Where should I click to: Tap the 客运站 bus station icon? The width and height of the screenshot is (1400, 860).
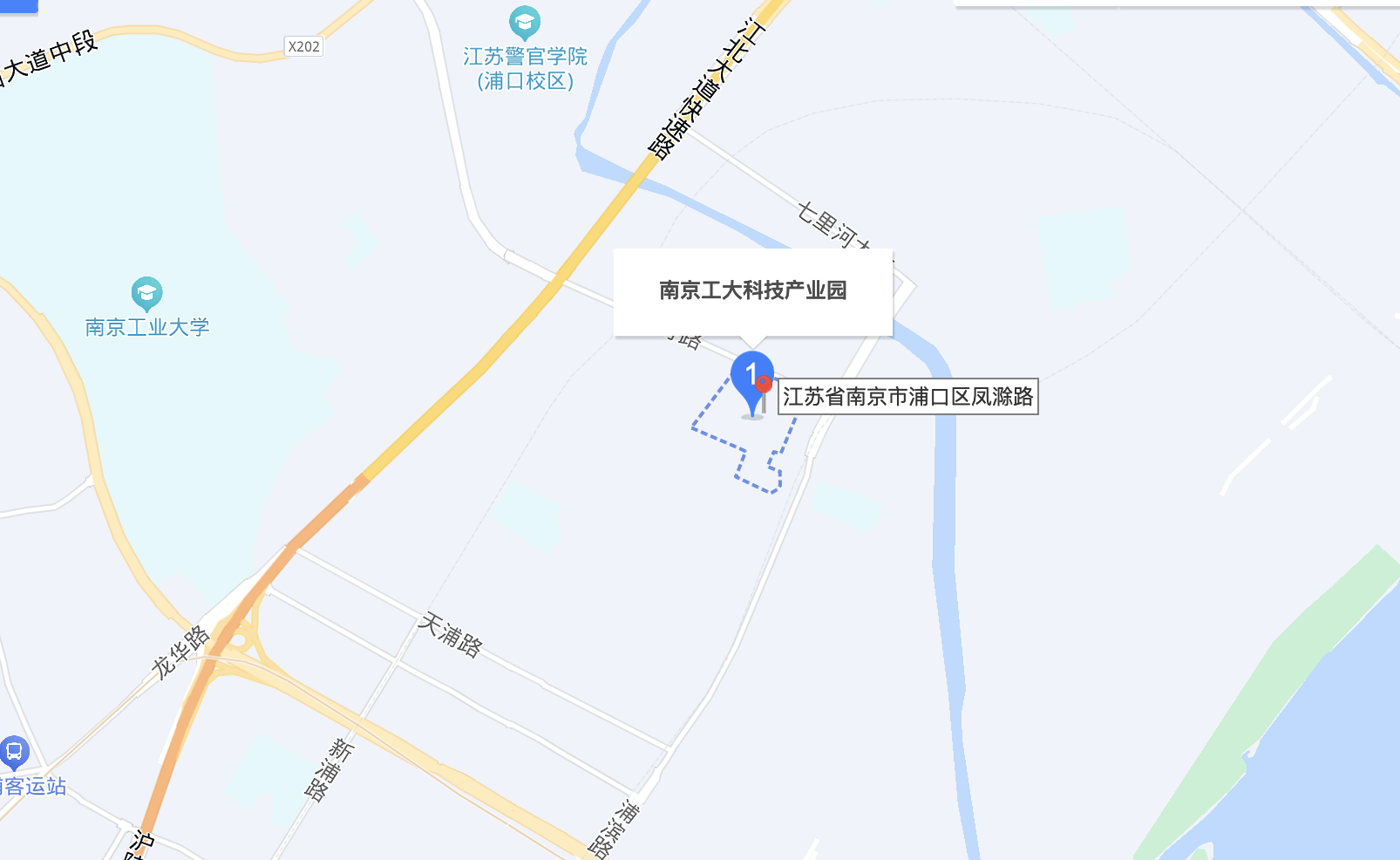click(14, 751)
